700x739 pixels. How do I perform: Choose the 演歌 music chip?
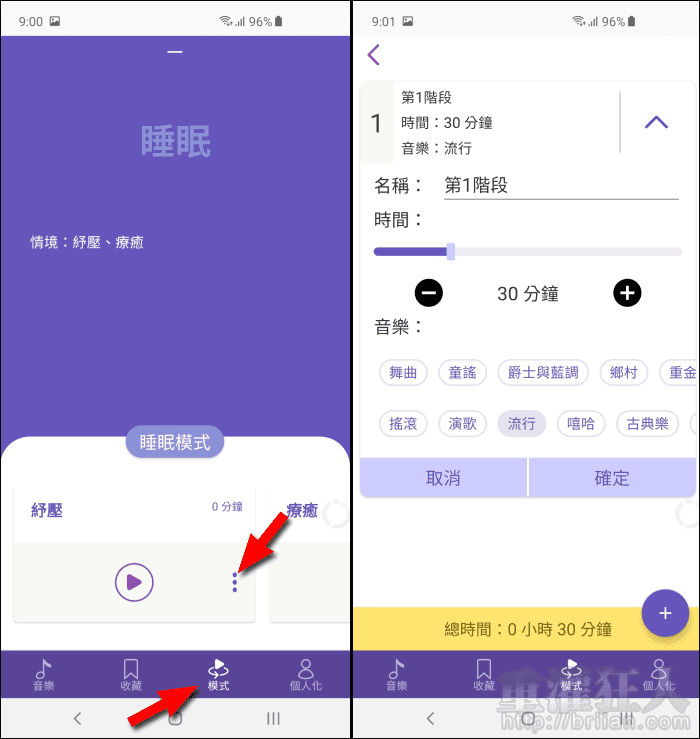pyautogui.click(x=462, y=424)
